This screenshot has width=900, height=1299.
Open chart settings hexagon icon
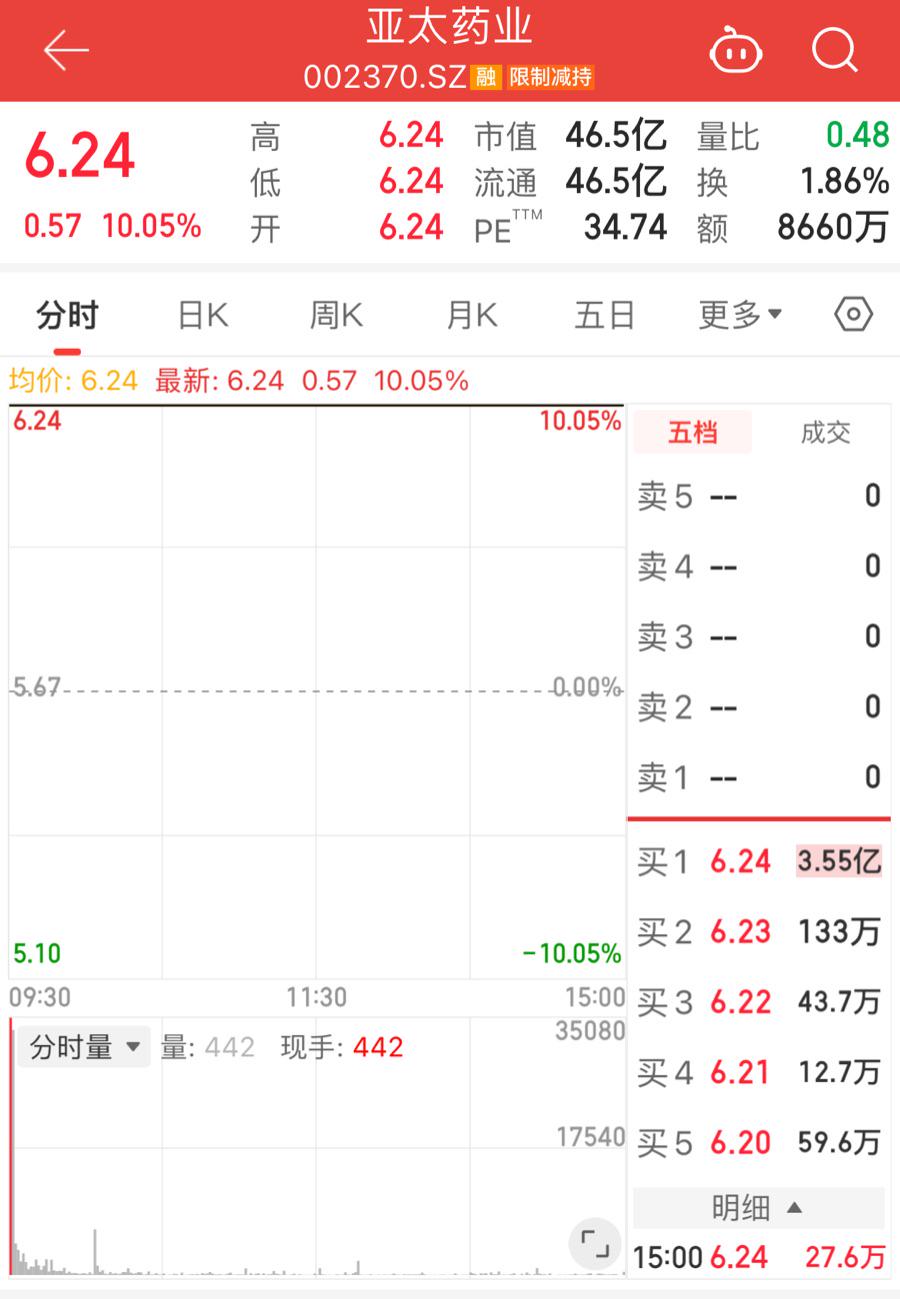853,315
